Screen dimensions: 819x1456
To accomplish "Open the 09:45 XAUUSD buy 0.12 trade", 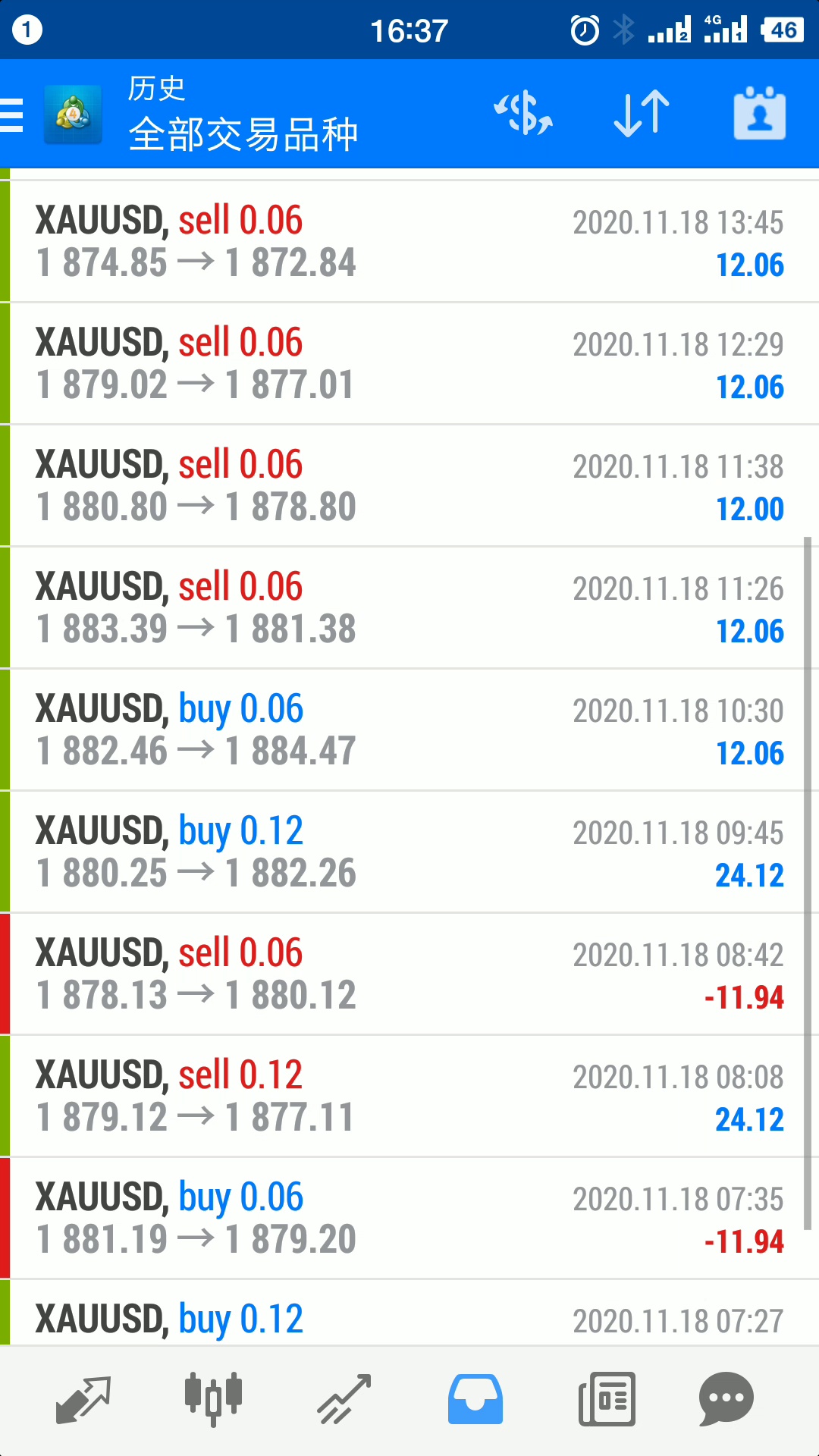I will 409,852.
